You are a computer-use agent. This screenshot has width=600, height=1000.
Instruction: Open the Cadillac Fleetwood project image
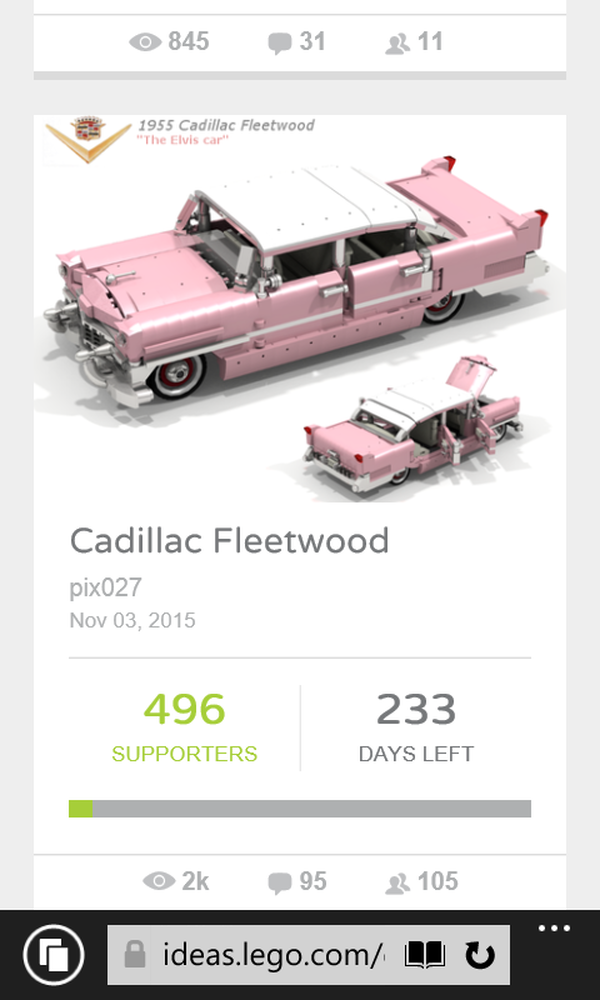coord(300,310)
